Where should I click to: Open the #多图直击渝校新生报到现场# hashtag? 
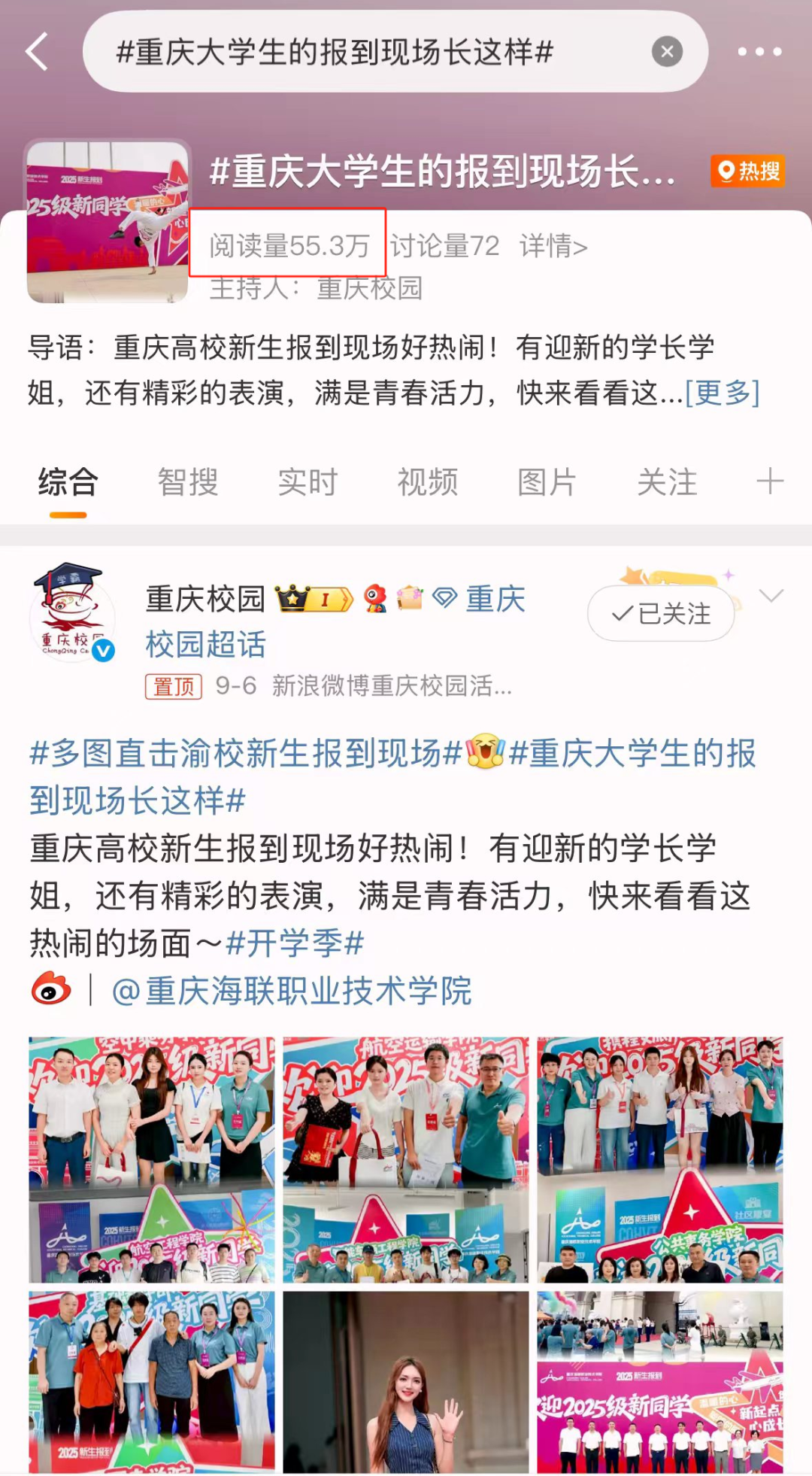pos(245,754)
